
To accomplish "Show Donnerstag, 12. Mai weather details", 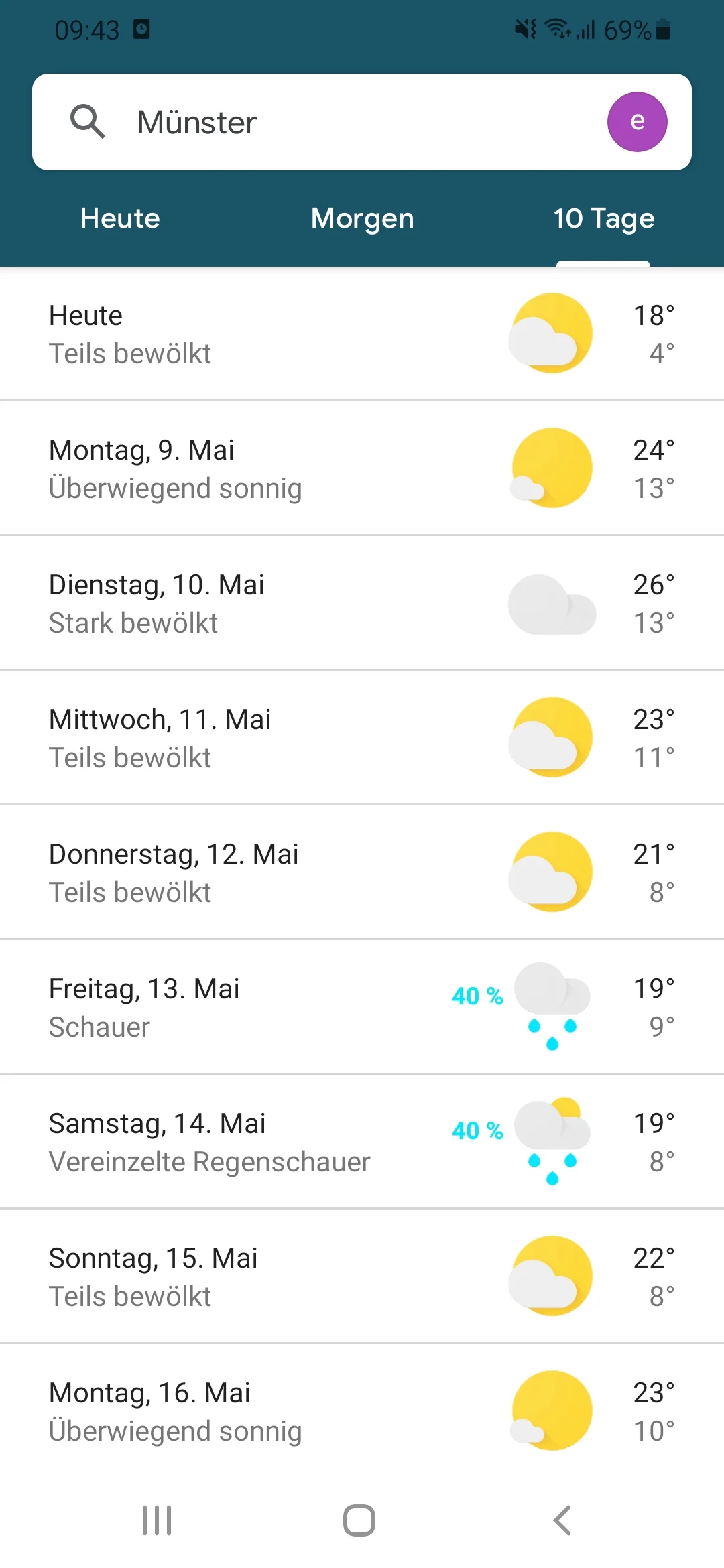I will (x=362, y=872).
